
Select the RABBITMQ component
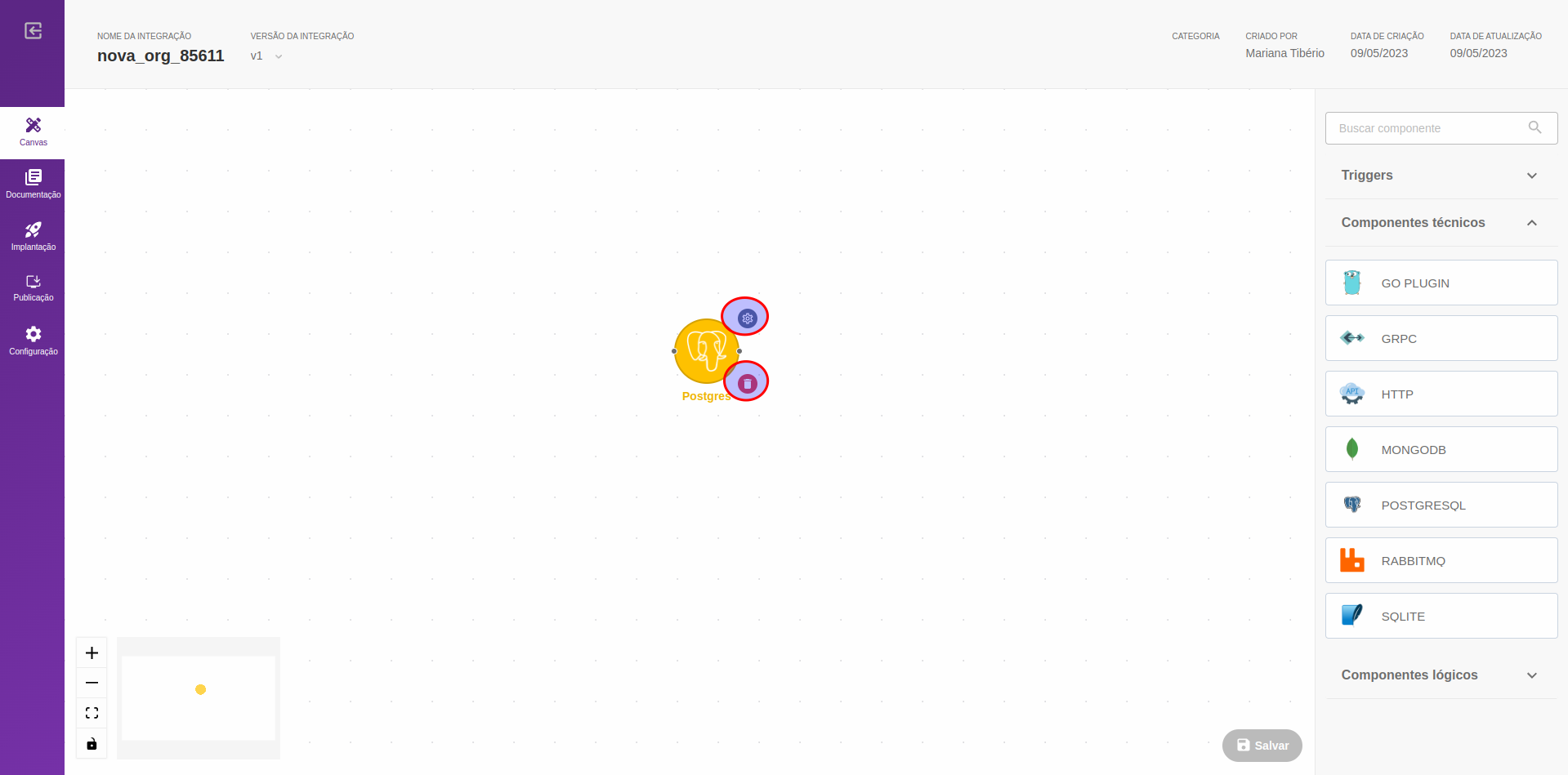click(1441, 561)
